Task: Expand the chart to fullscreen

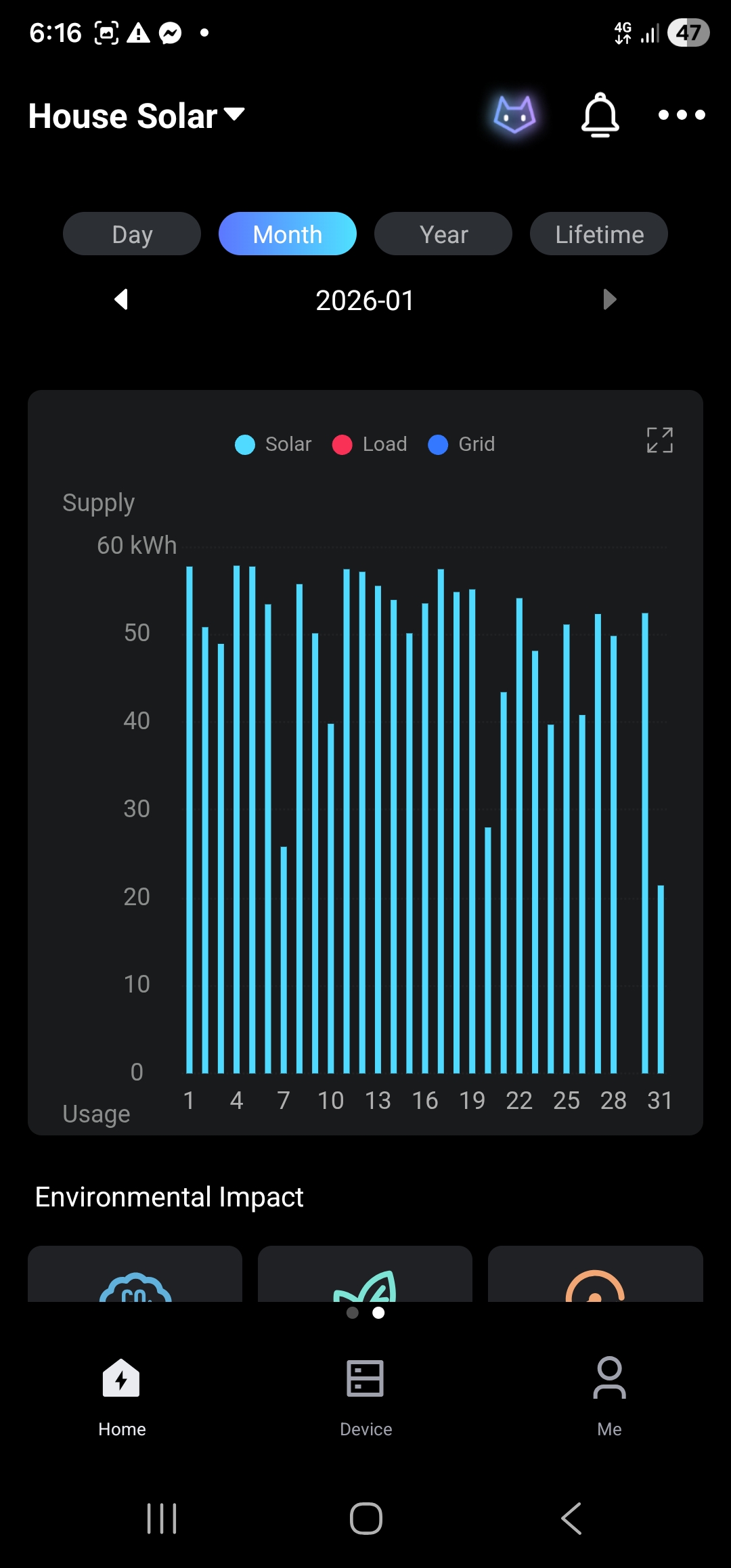Action: coord(660,440)
